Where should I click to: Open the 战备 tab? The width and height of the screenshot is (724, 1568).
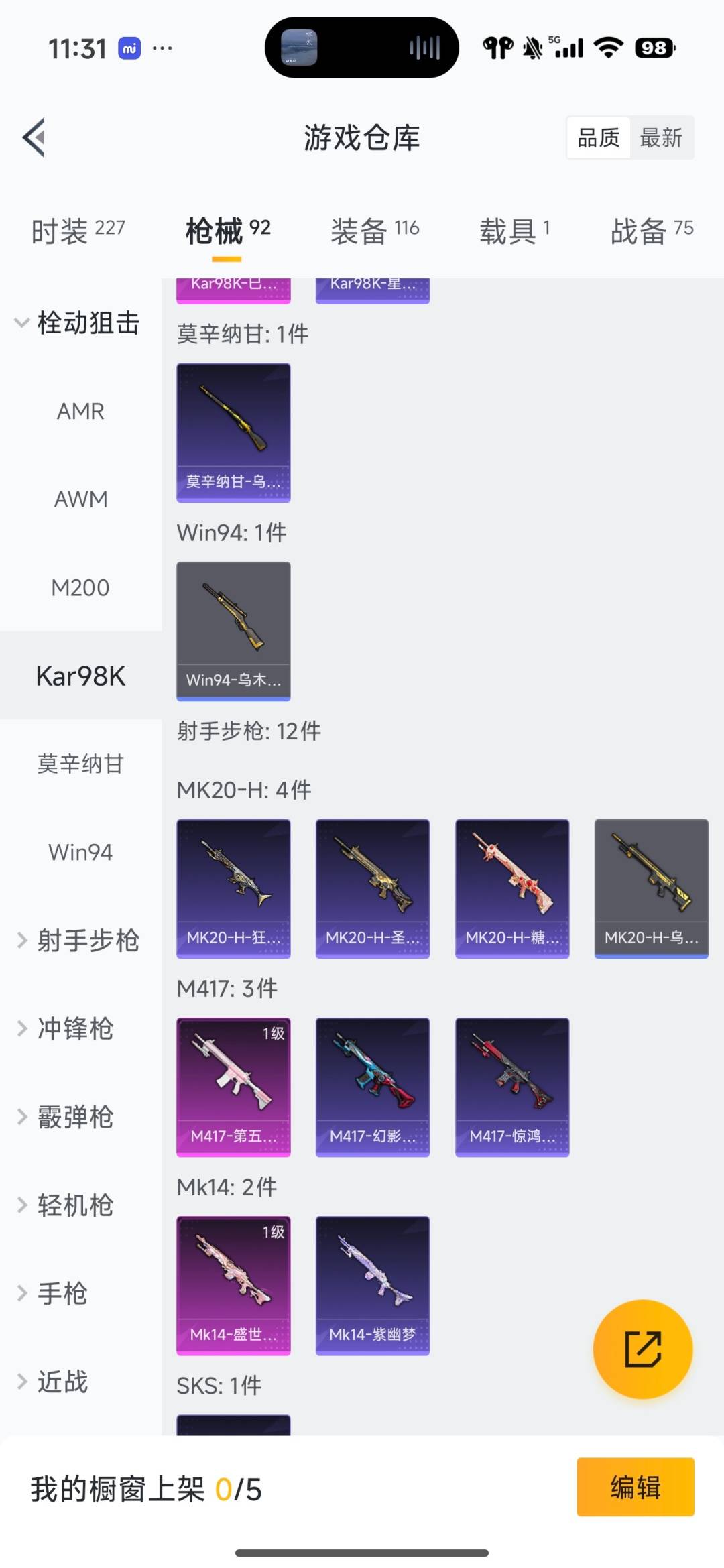pos(651,231)
